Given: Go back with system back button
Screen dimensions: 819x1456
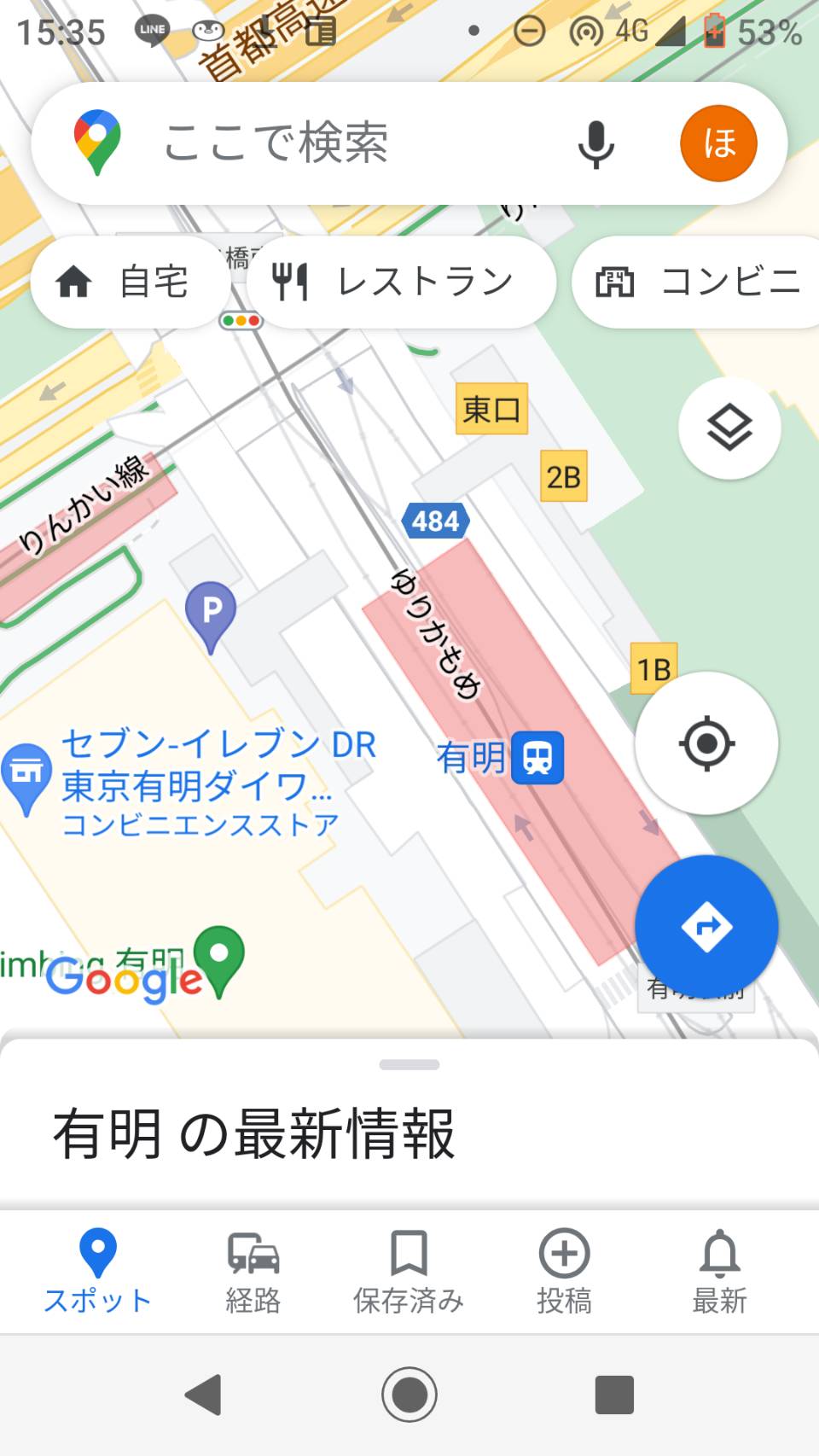Looking at the screenshot, I should [204, 1395].
